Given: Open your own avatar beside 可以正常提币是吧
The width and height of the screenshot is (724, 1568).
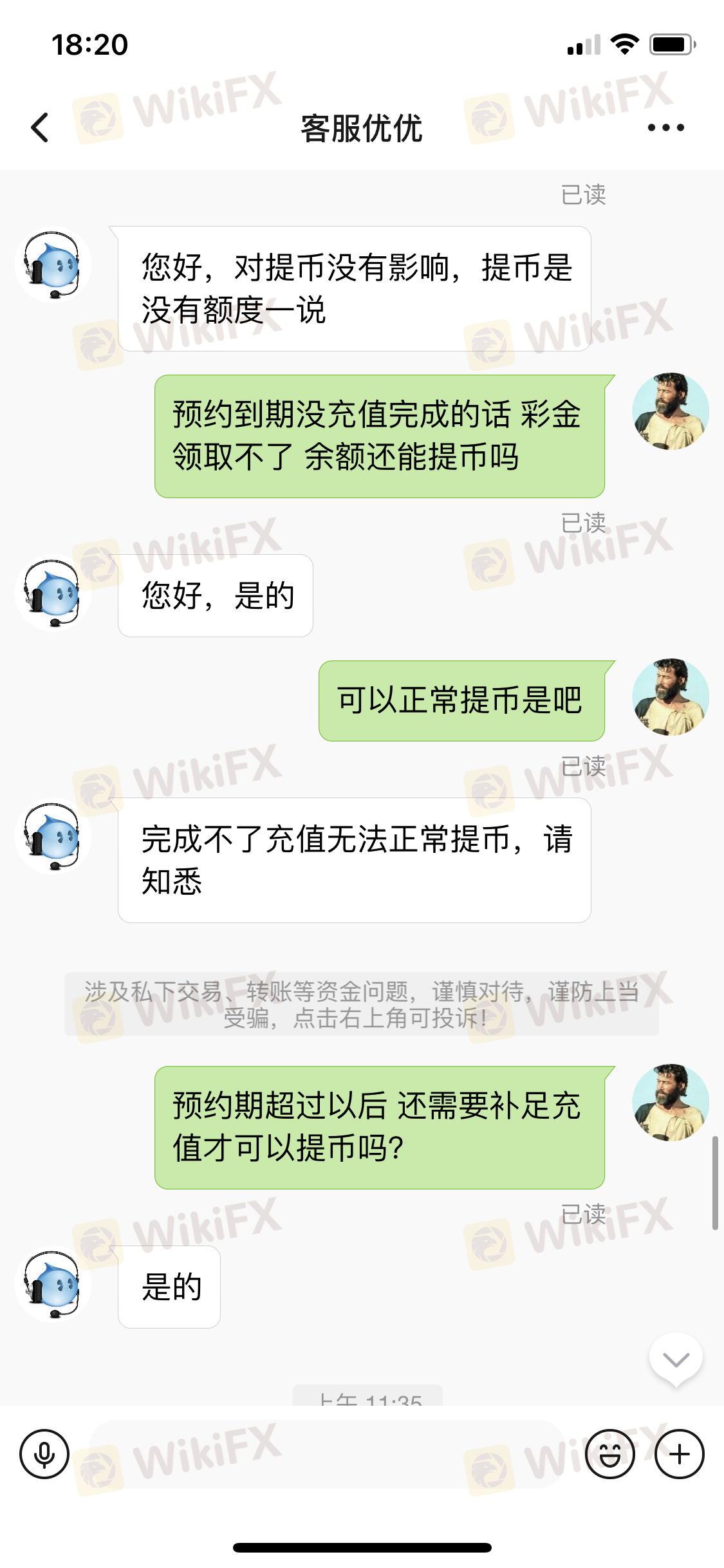Looking at the screenshot, I should pos(670,698).
